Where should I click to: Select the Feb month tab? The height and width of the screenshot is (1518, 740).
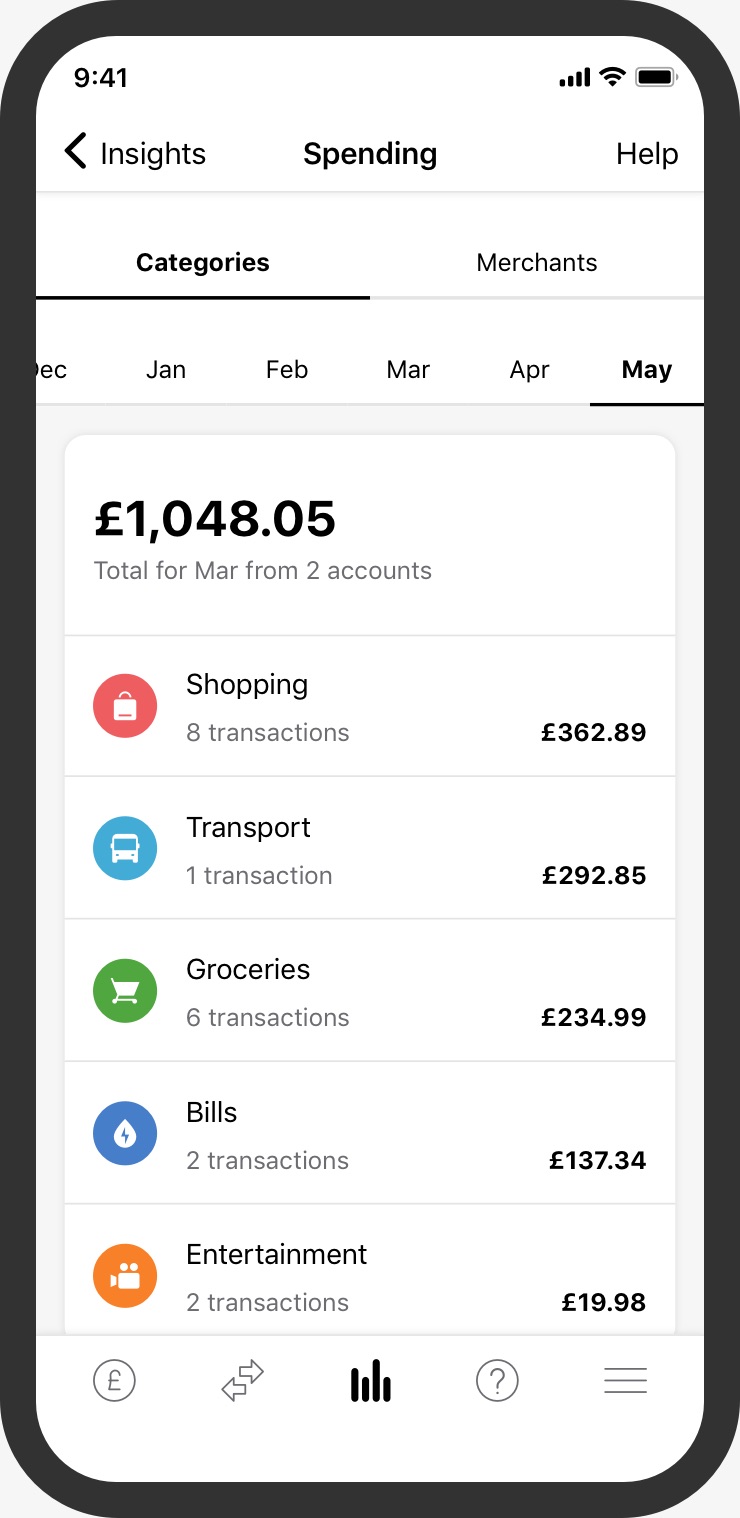287,370
